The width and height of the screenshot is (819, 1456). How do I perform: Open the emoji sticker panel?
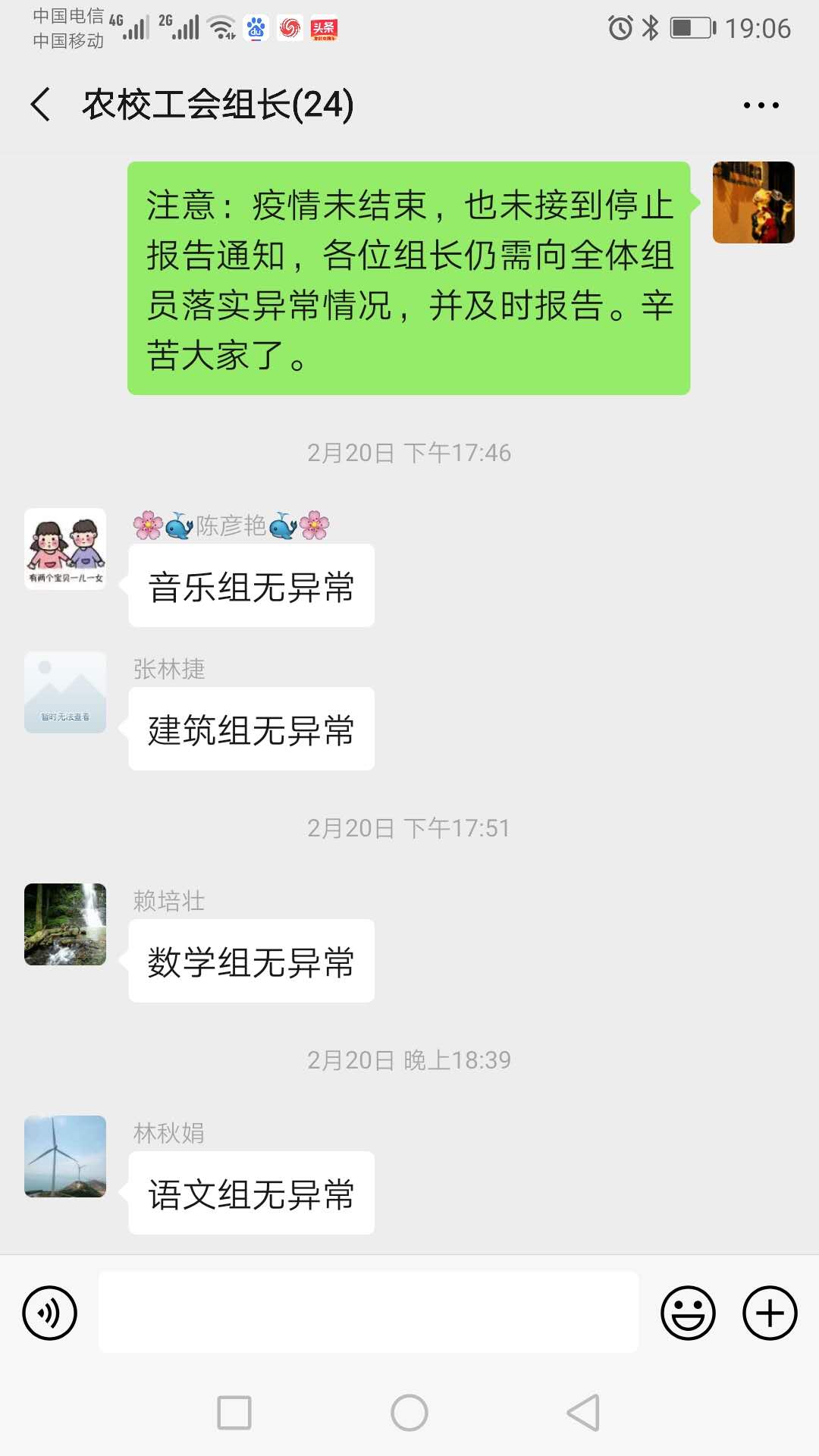click(x=688, y=1313)
